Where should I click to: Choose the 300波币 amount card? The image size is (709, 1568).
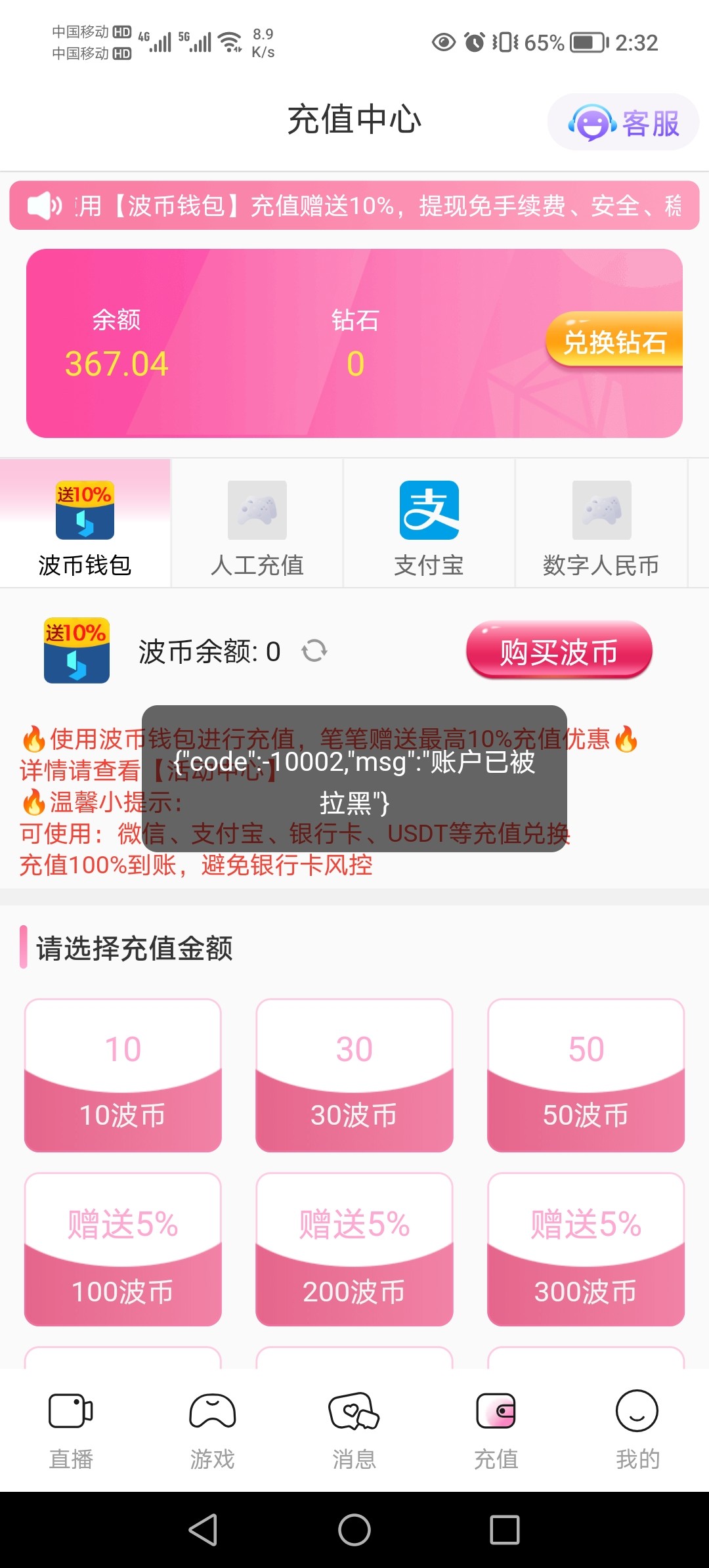[586, 1250]
